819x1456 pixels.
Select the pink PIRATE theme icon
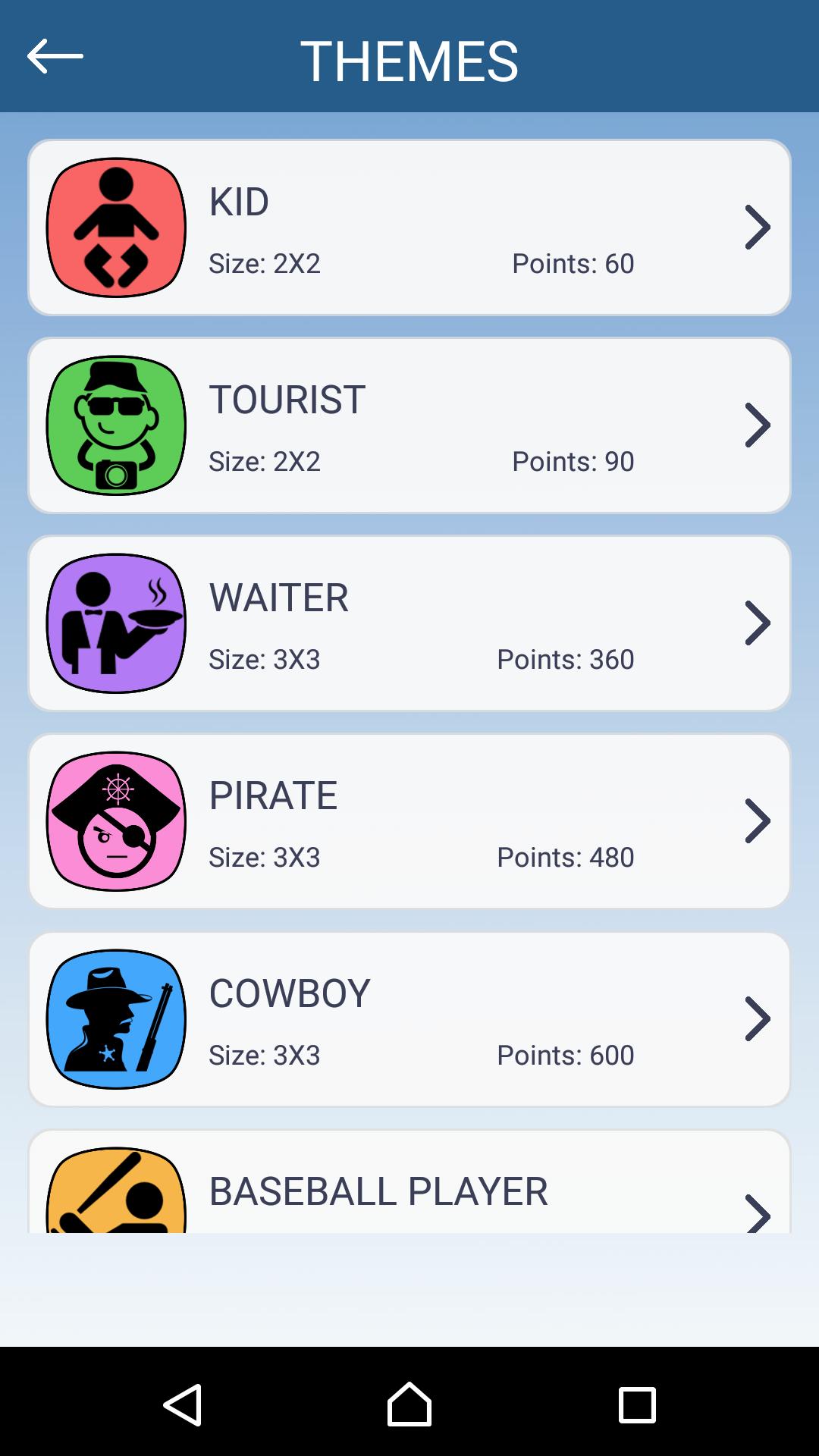(115, 821)
